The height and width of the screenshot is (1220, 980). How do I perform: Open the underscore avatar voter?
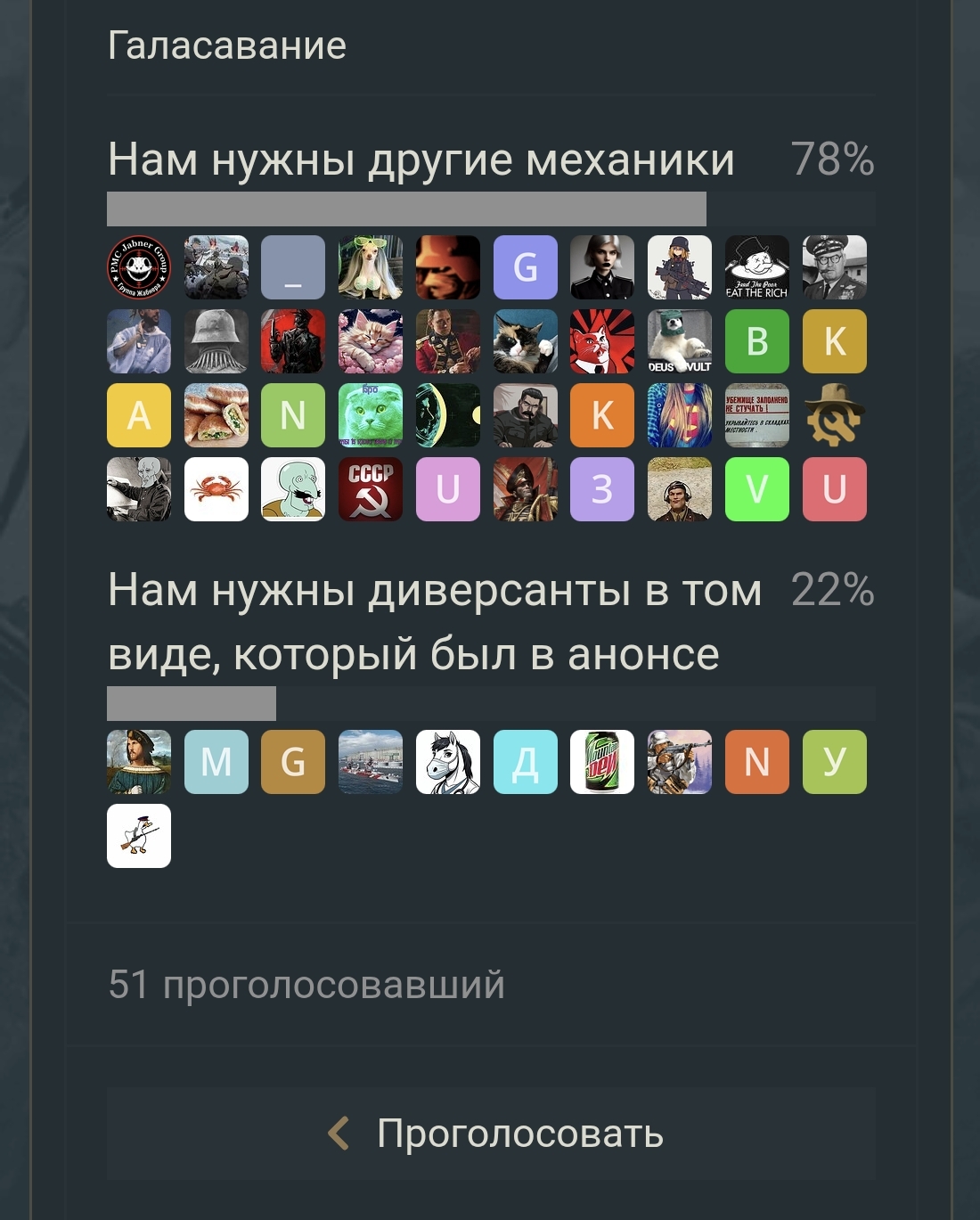coord(293,267)
